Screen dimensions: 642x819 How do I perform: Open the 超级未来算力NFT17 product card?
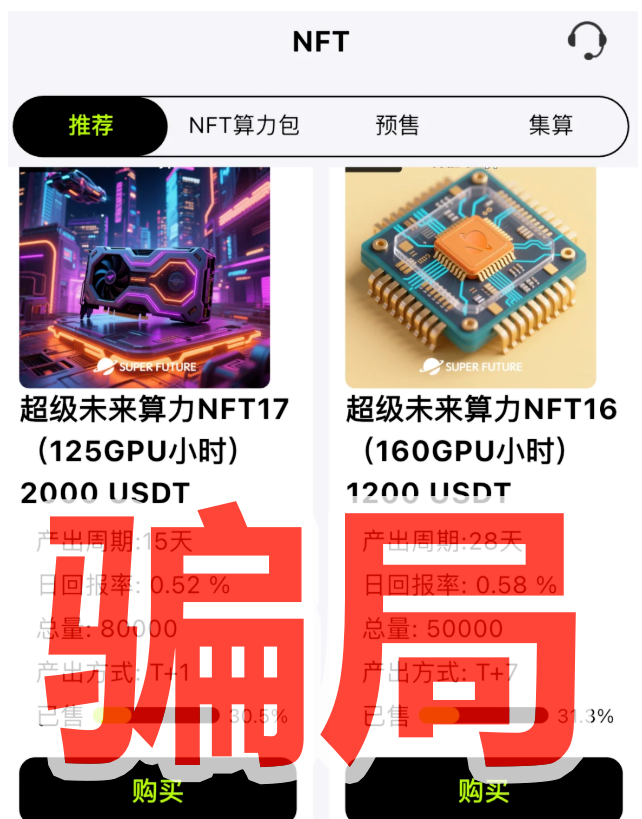click(x=145, y=278)
